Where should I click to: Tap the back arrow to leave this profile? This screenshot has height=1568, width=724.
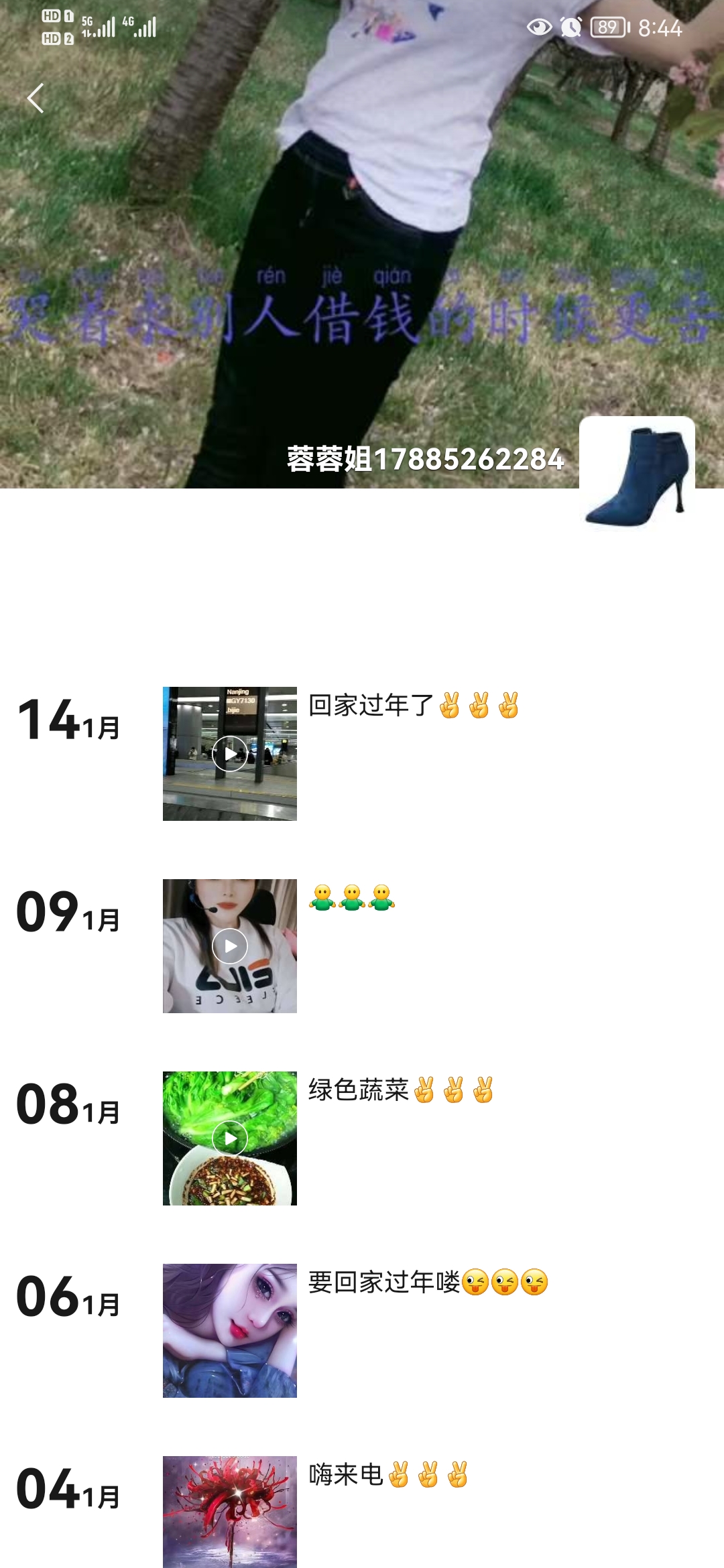click(x=34, y=99)
